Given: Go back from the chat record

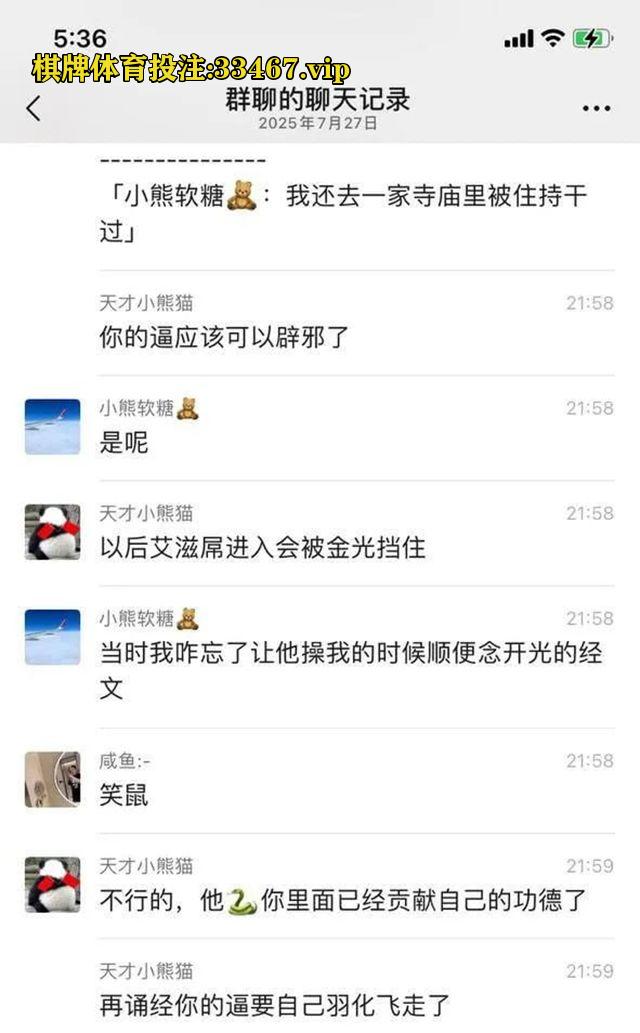Looking at the screenshot, I should click(x=34, y=108).
